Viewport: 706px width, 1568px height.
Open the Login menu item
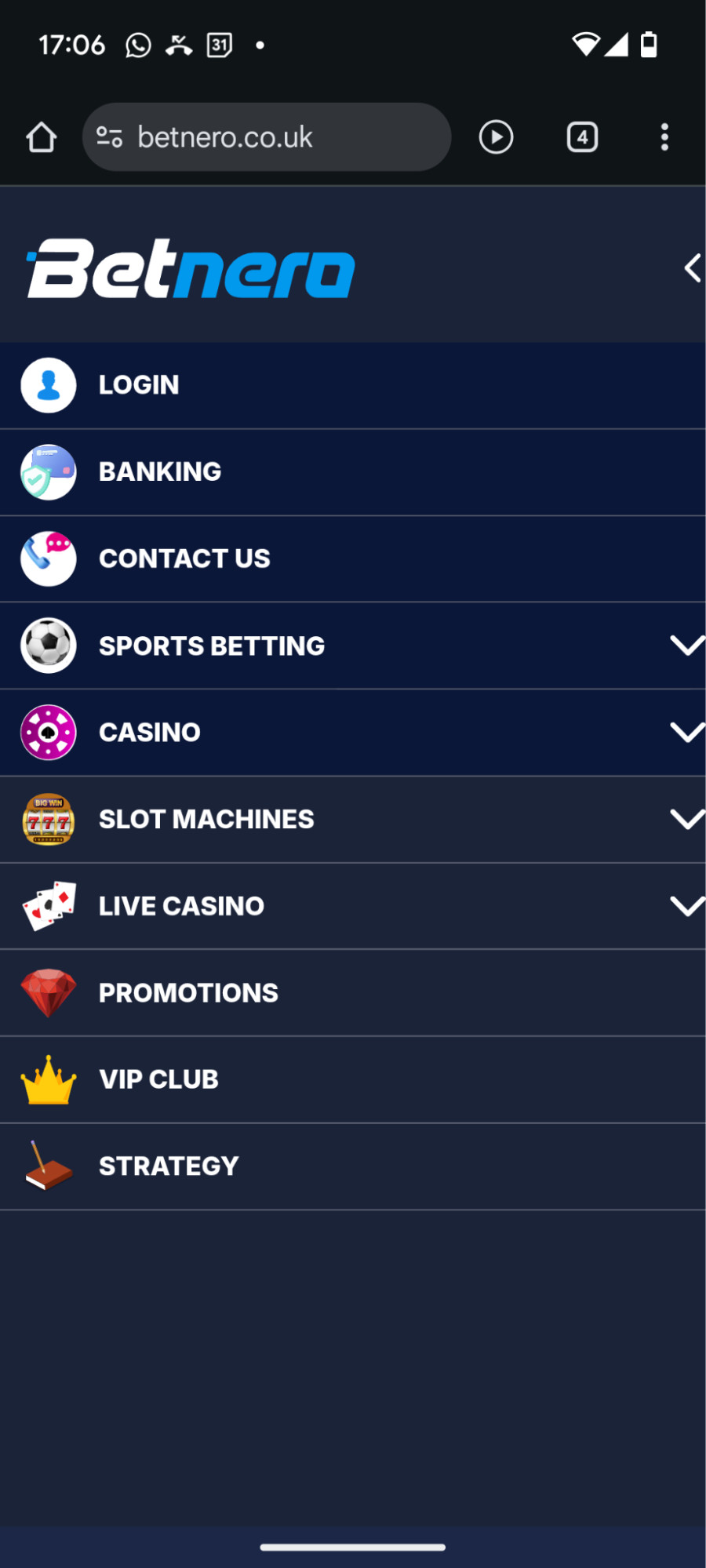[139, 385]
